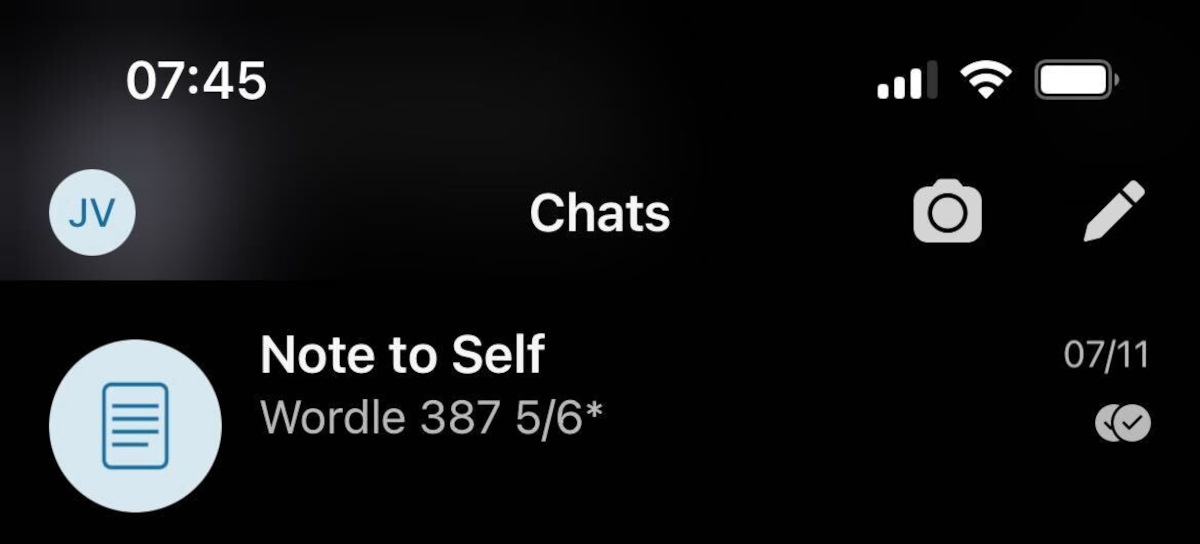Image resolution: width=1200 pixels, height=544 pixels.
Task: Open the Note to Self chat
Action: click(600, 412)
